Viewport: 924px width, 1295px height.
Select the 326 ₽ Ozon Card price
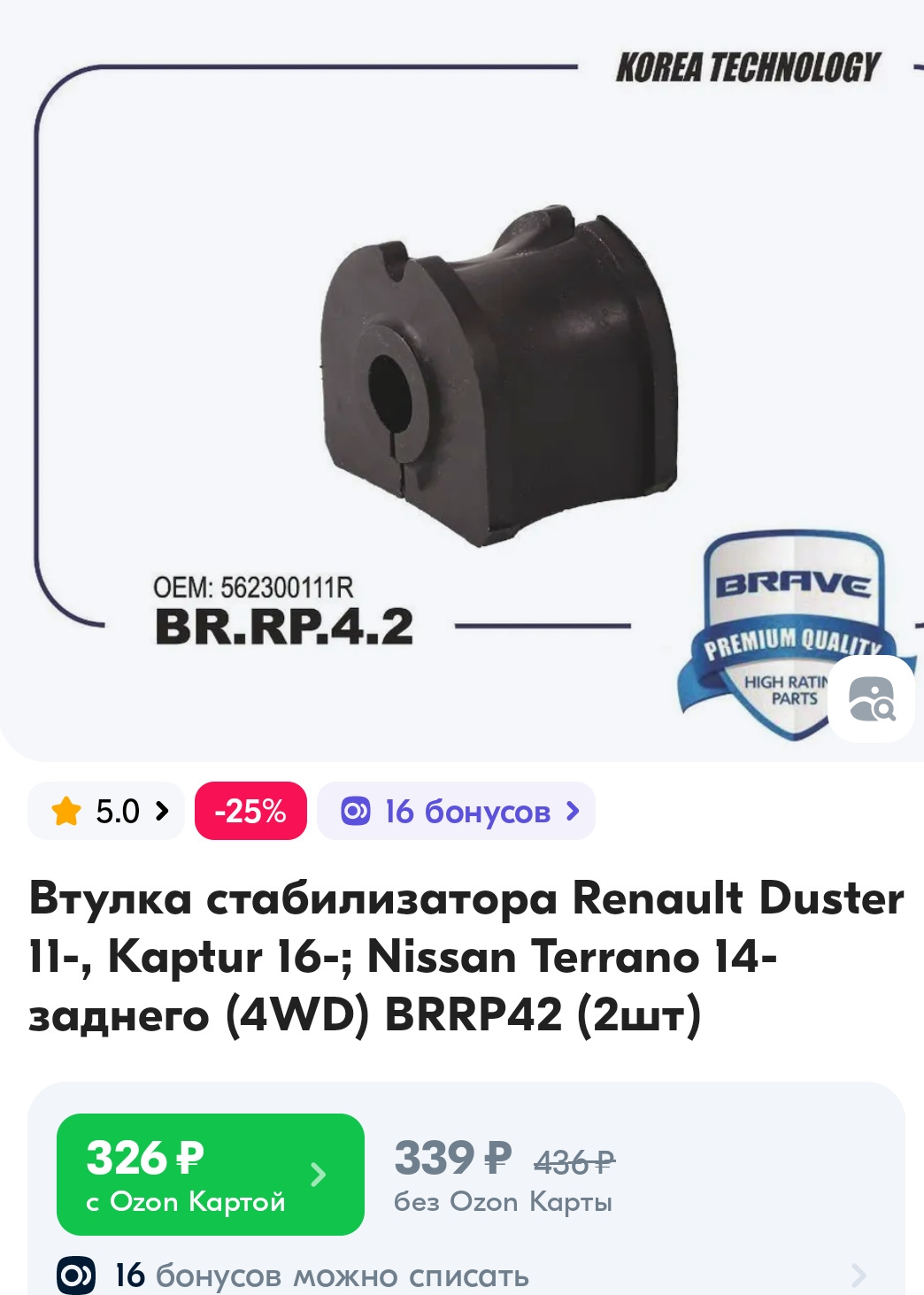tap(210, 1174)
